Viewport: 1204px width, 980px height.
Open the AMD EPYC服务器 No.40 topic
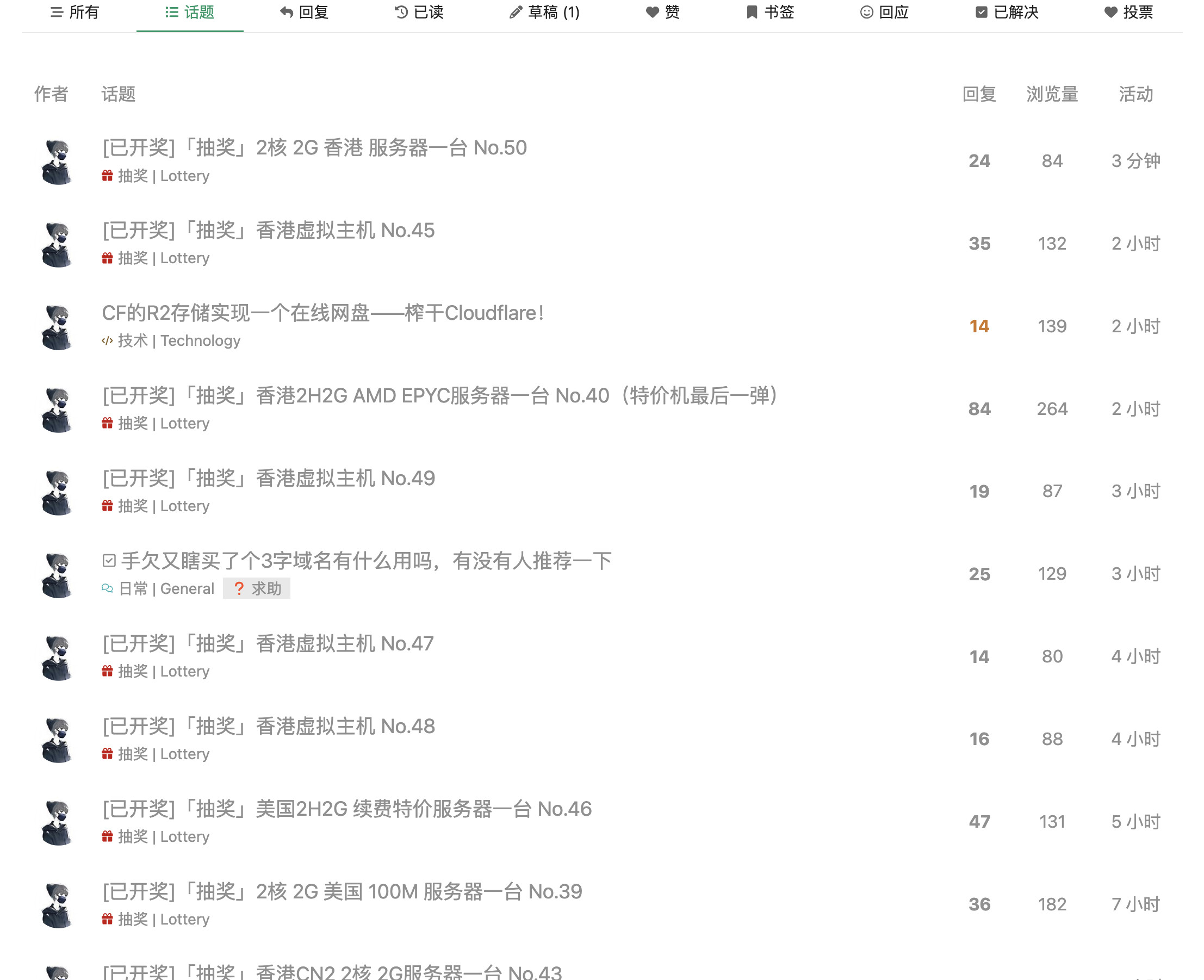coord(440,396)
